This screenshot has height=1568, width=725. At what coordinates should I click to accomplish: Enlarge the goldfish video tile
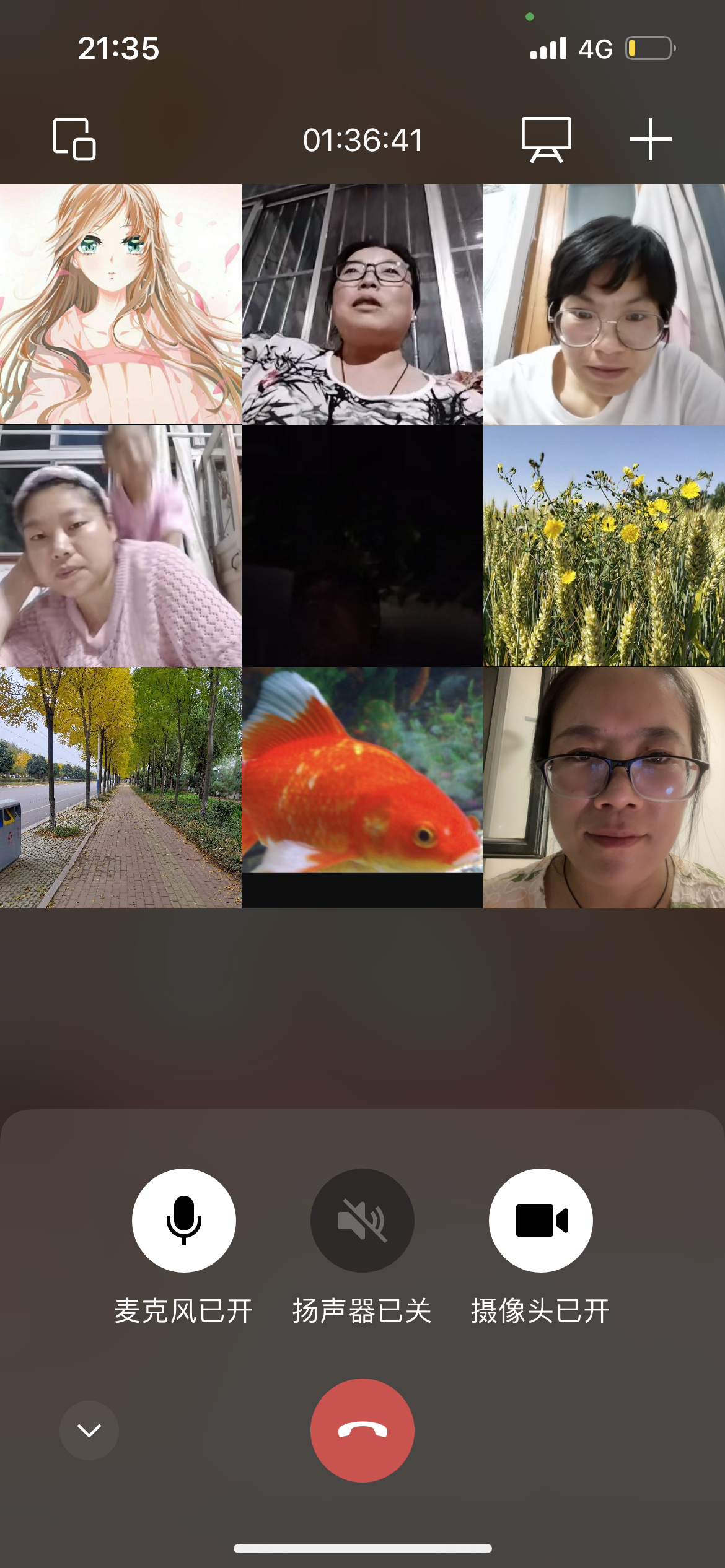[362, 786]
